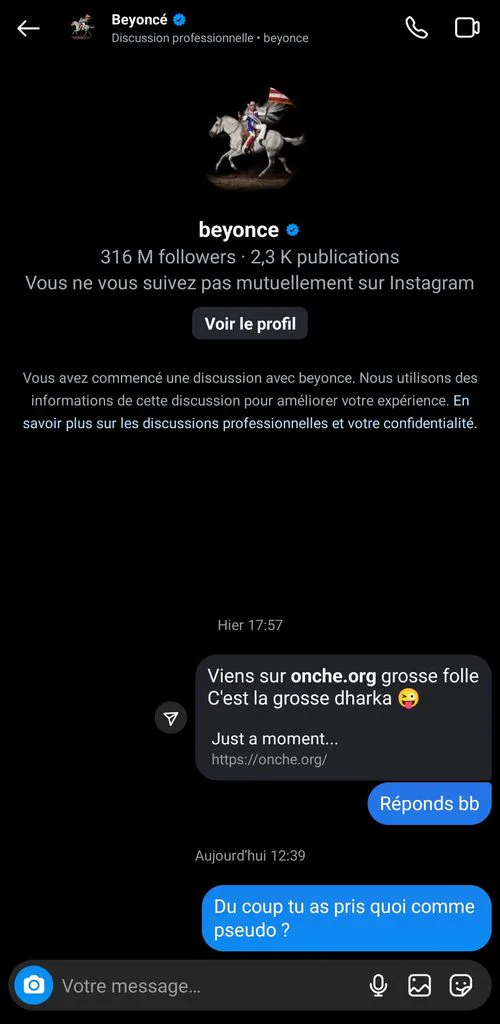Tap the Voir le profil button
Image resolution: width=500 pixels, height=1024 pixels.
click(250, 324)
